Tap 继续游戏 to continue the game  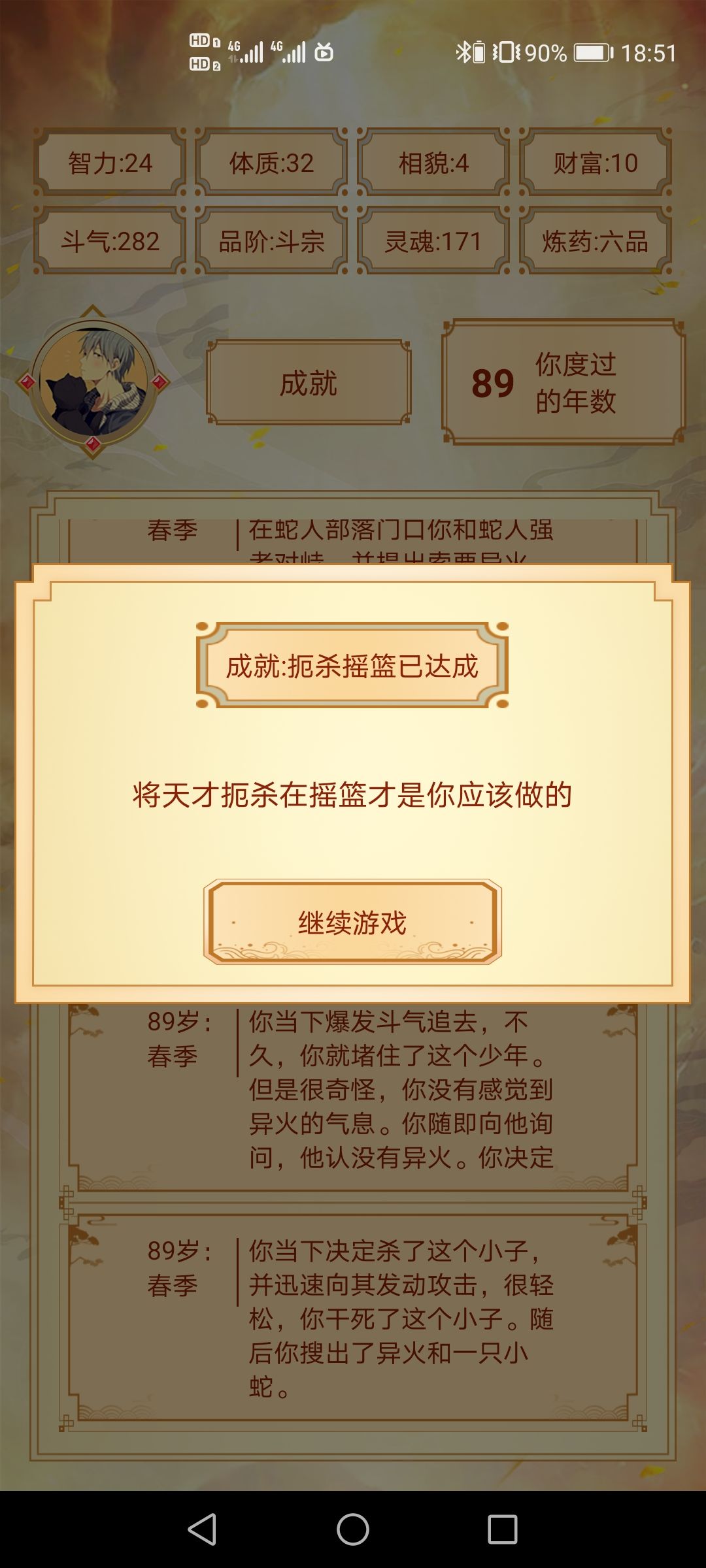point(352,922)
